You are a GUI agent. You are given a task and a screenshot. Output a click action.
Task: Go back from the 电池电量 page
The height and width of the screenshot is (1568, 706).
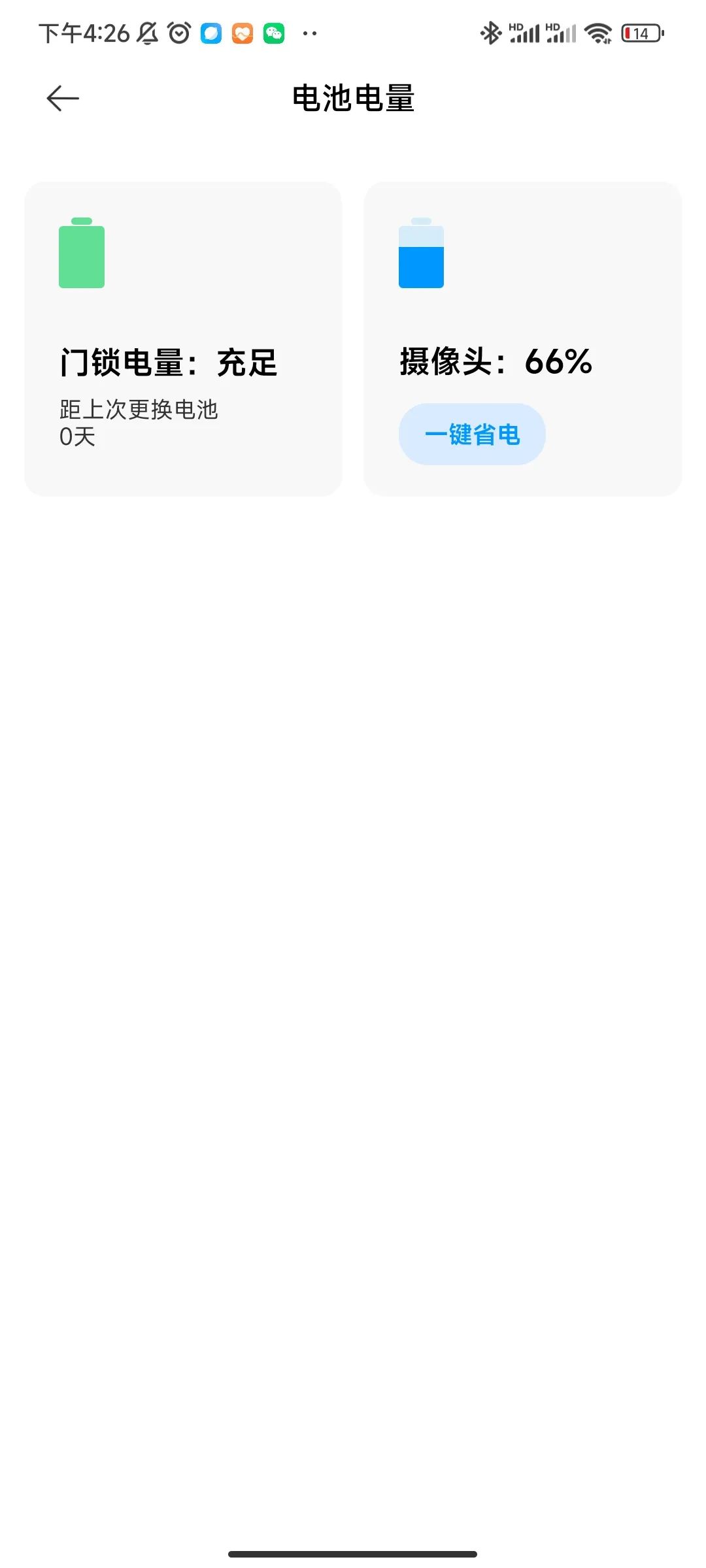(63, 99)
